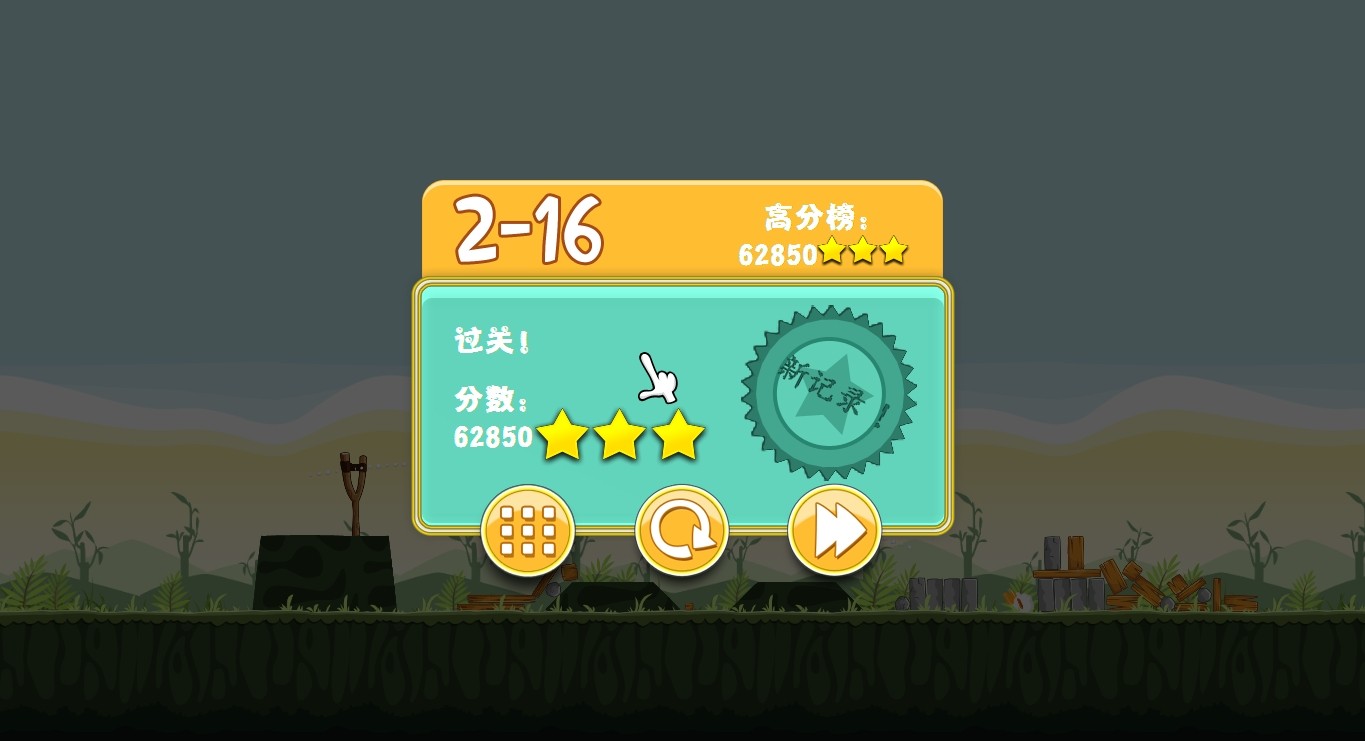
Task: Skip ahead to the next level
Action: (834, 530)
